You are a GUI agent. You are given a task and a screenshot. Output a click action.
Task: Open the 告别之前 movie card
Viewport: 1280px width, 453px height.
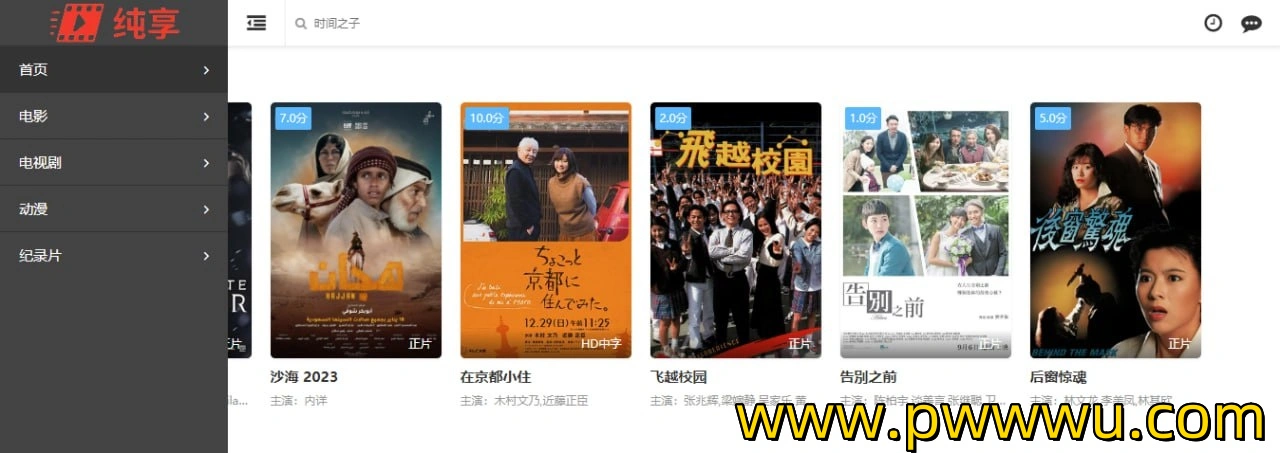point(925,230)
